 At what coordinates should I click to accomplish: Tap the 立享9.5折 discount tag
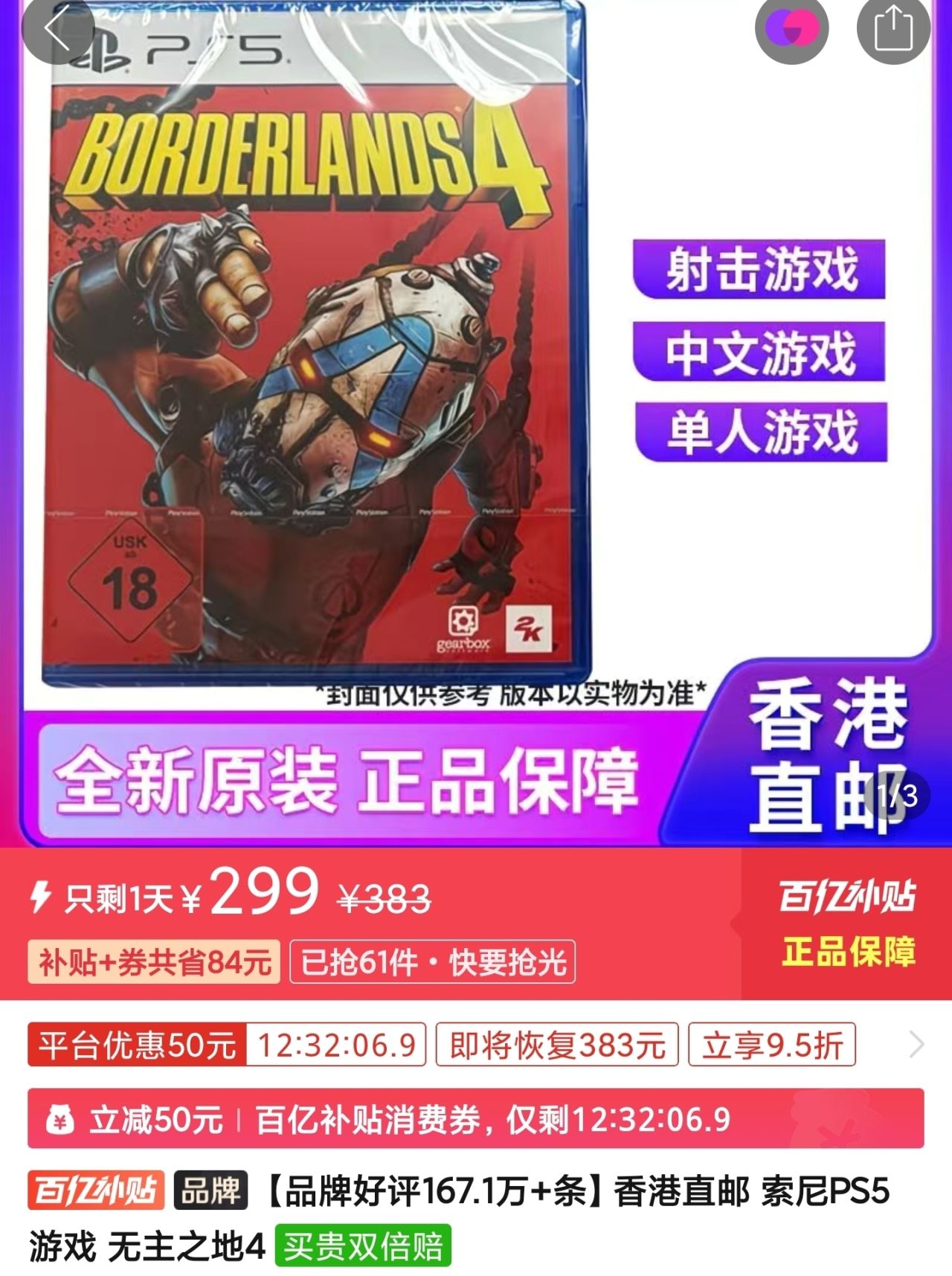coord(772,1045)
